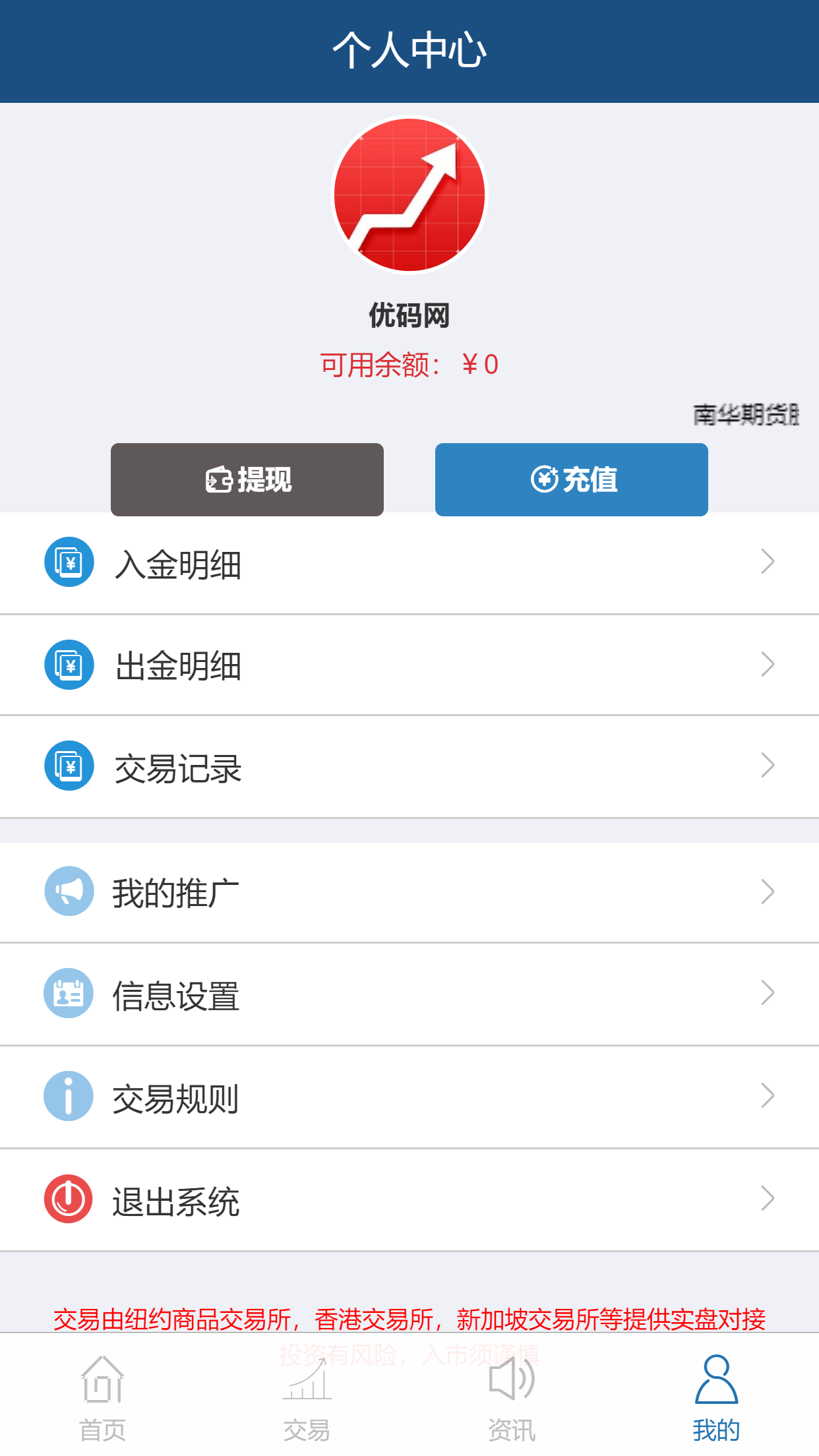Open 出金明细 withdrawal details

[x=409, y=665]
